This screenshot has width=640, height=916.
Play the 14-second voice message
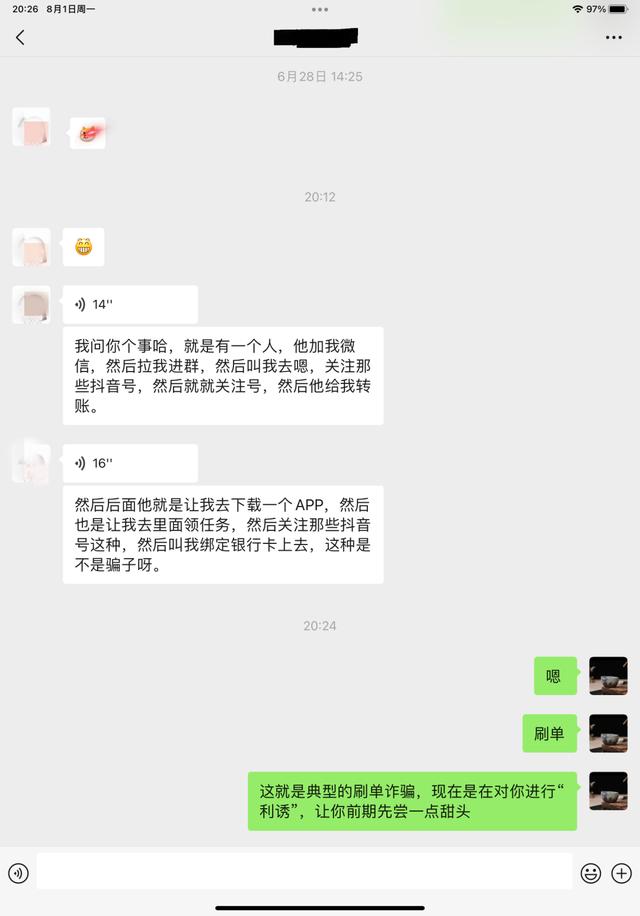130,304
